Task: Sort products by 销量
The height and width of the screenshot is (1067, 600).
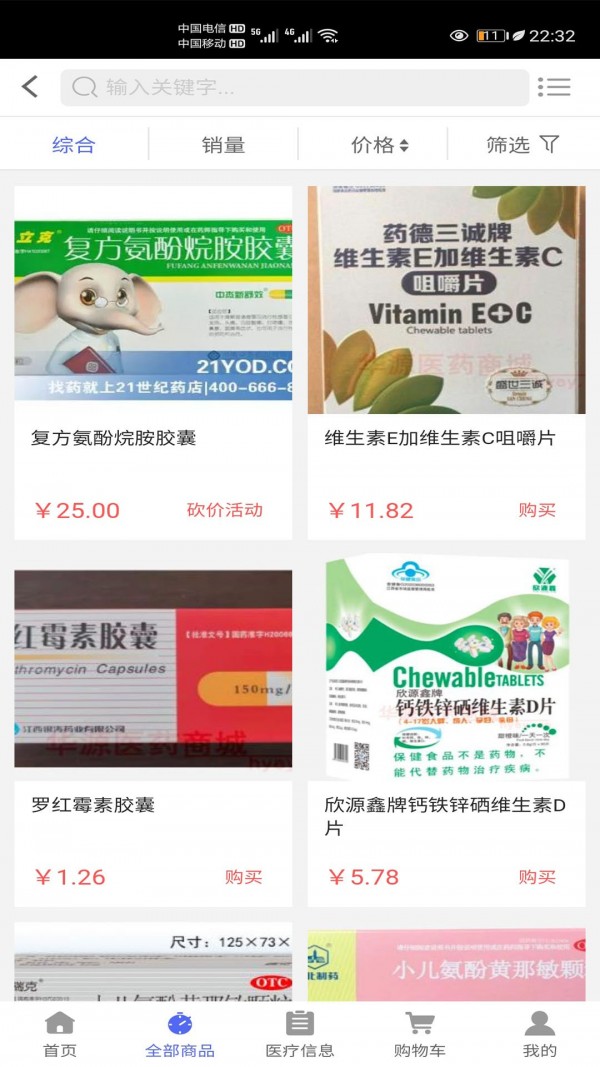Action: coord(223,145)
